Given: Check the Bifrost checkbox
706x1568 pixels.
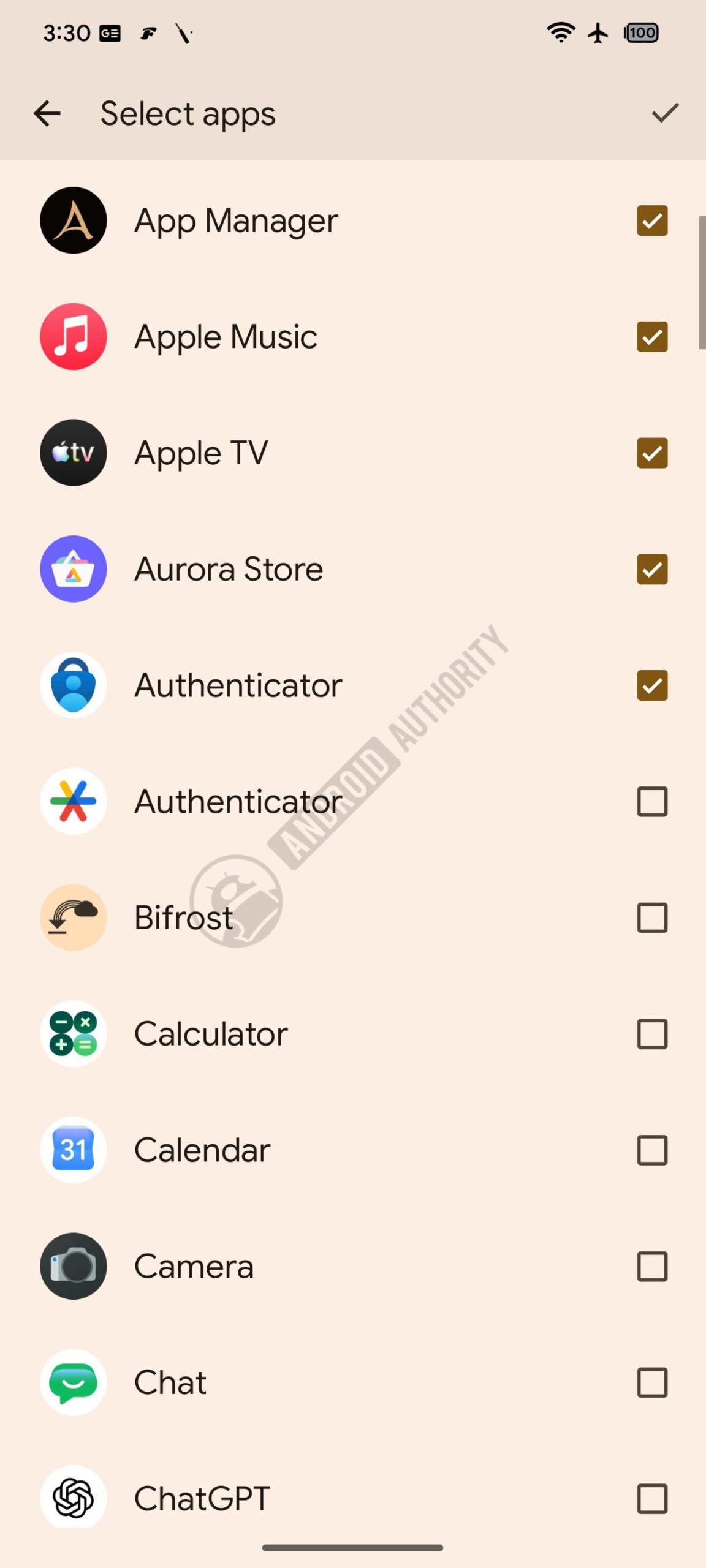Looking at the screenshot, I should 652,918.
